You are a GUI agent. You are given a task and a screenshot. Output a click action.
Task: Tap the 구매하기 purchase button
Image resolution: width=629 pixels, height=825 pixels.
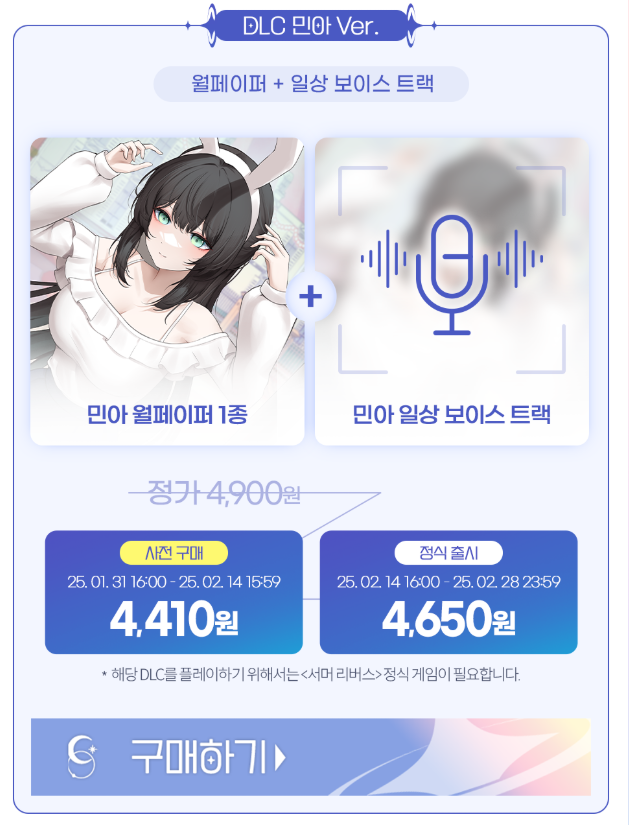click(310, 757)
